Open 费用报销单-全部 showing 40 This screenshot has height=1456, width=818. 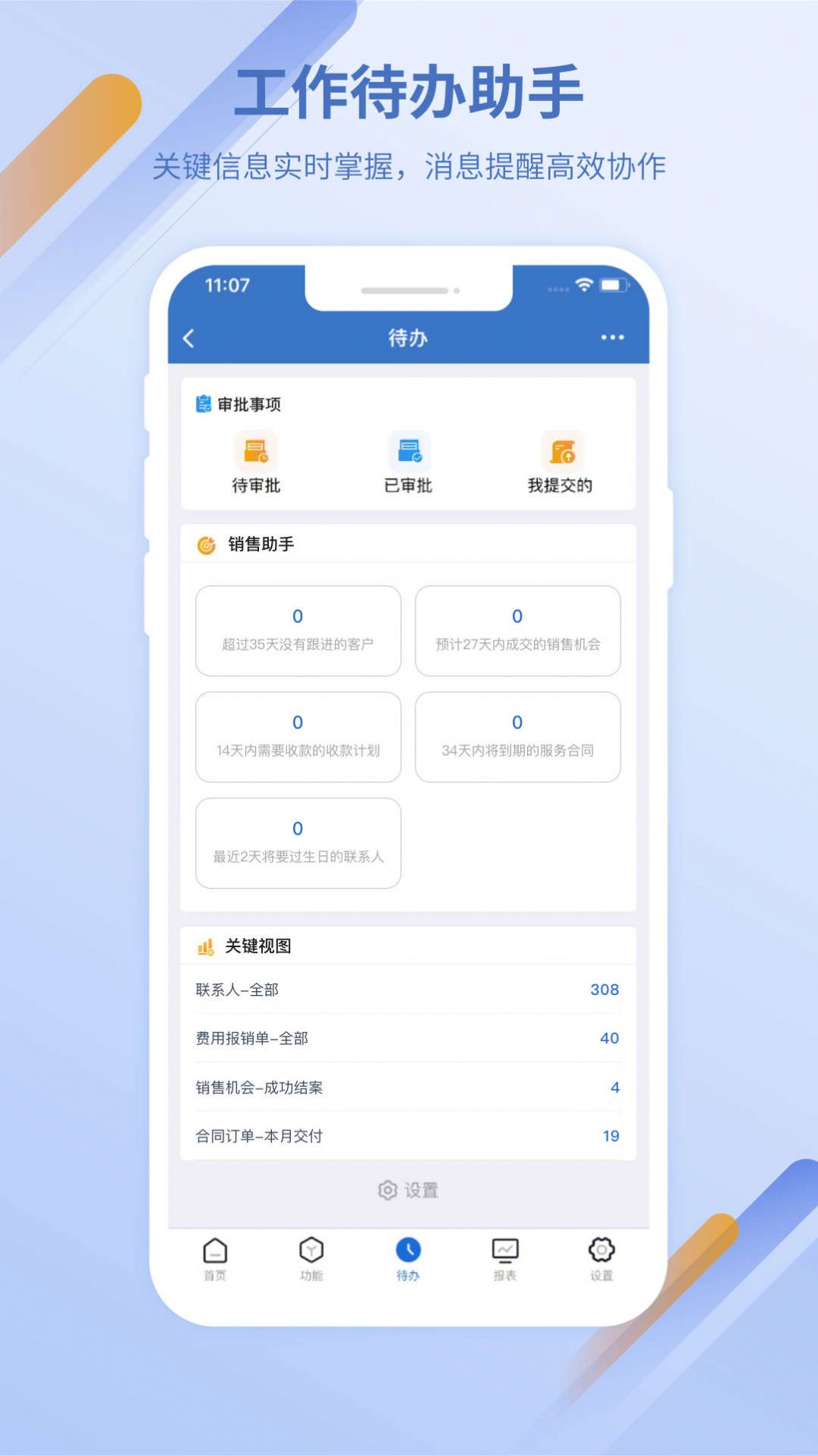pos(408,1038)
